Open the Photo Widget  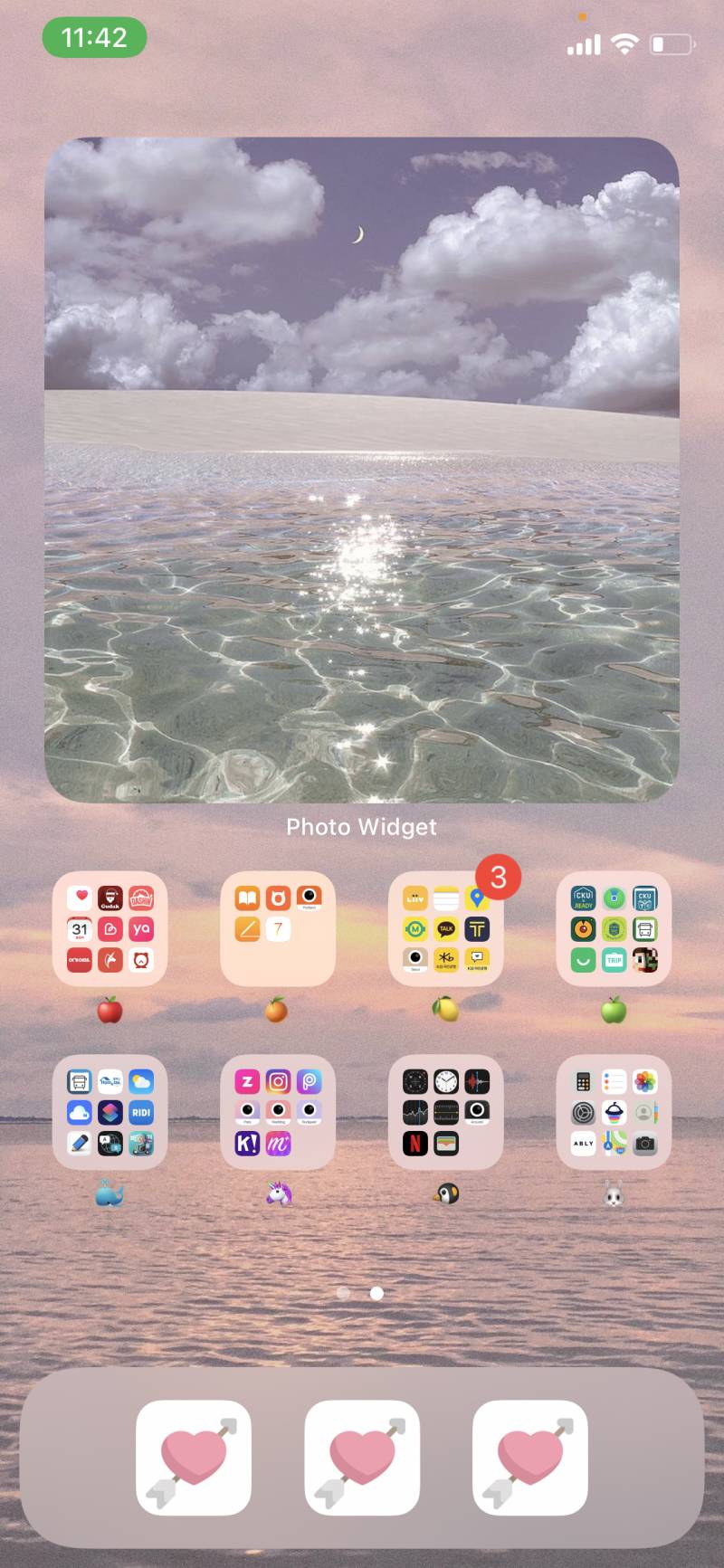[362, 470]
